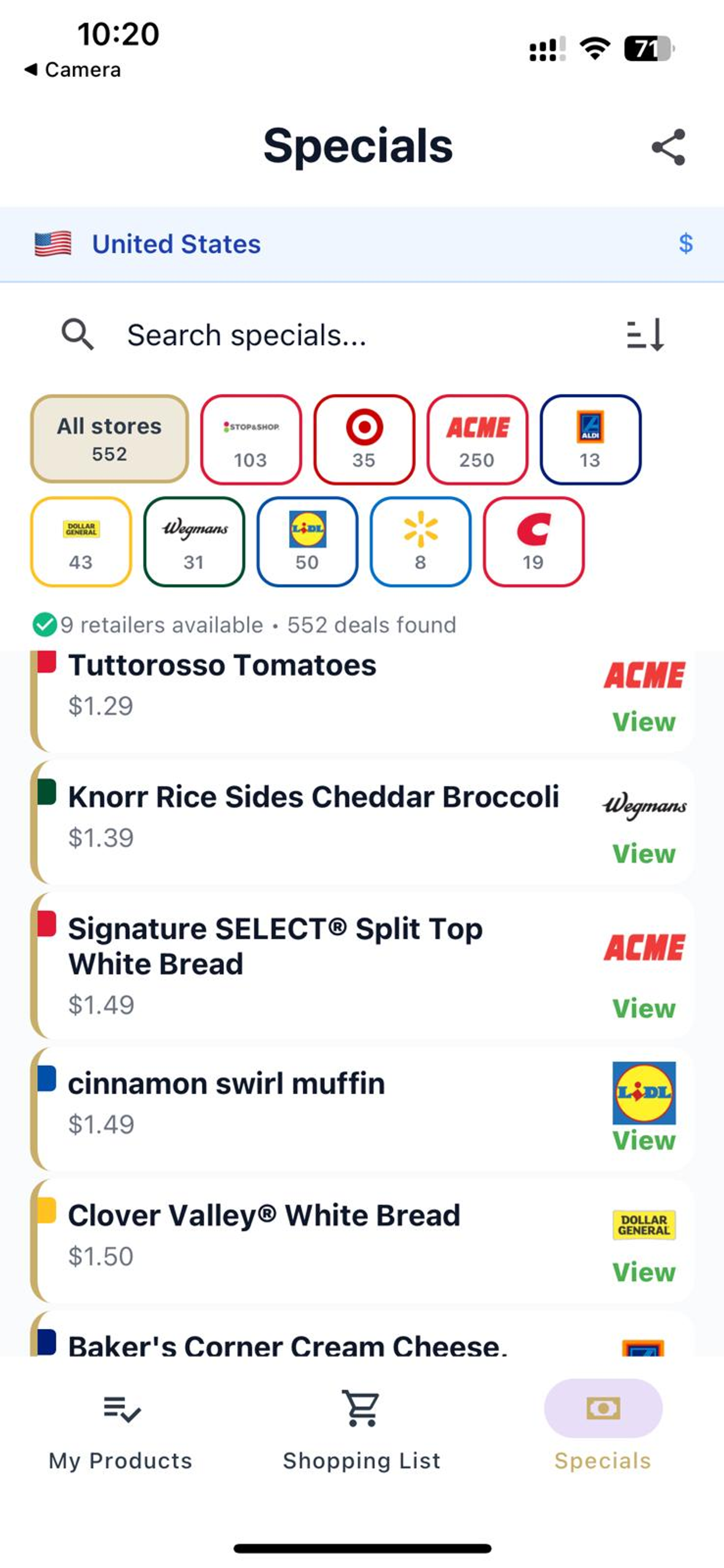The image size is (724, 1568).
Task: Open the United States country selector
Action: click(x=176, y=244)
